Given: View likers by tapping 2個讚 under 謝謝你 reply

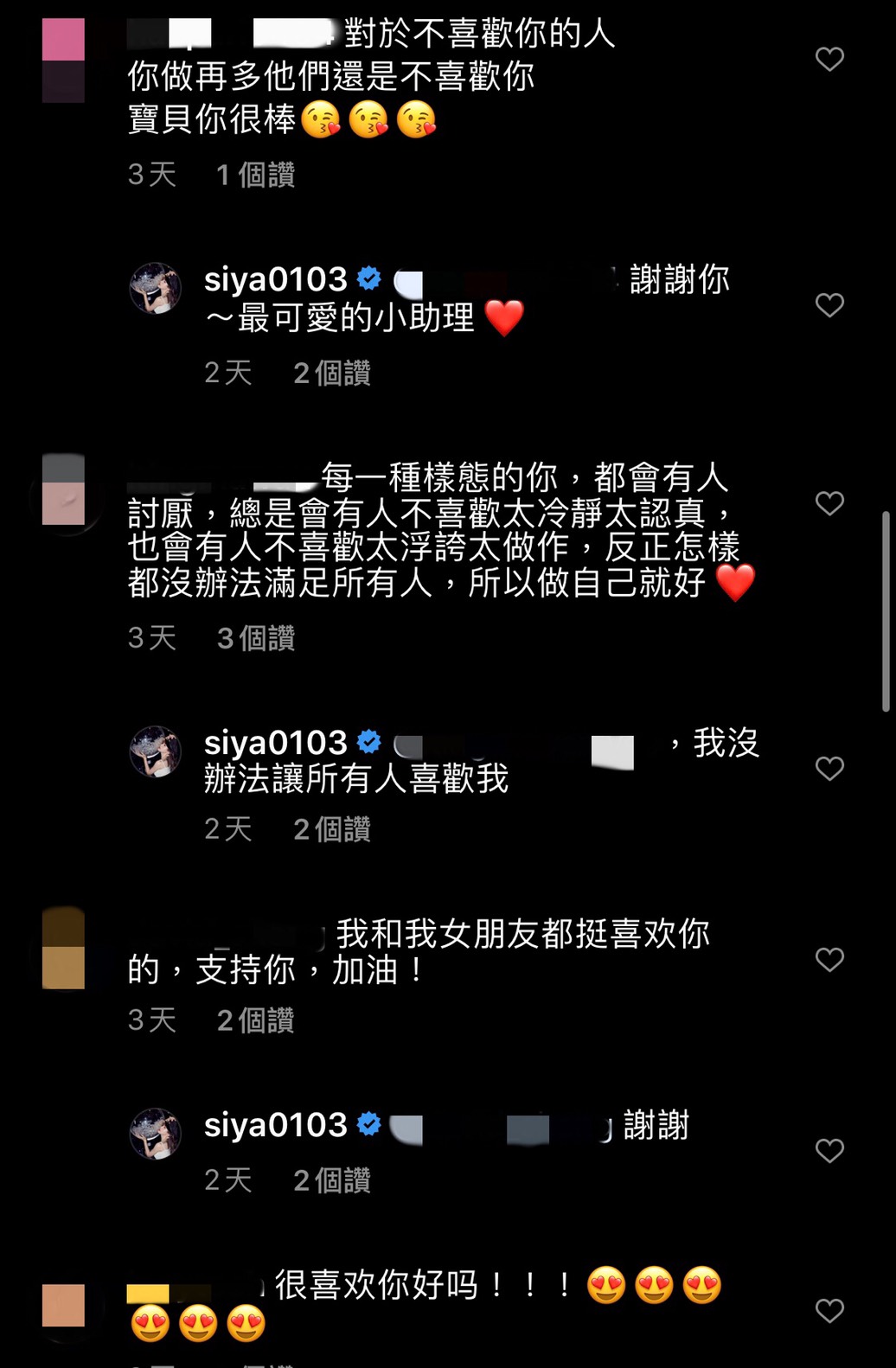Looking at the screenshot, I should pos(332,374).
